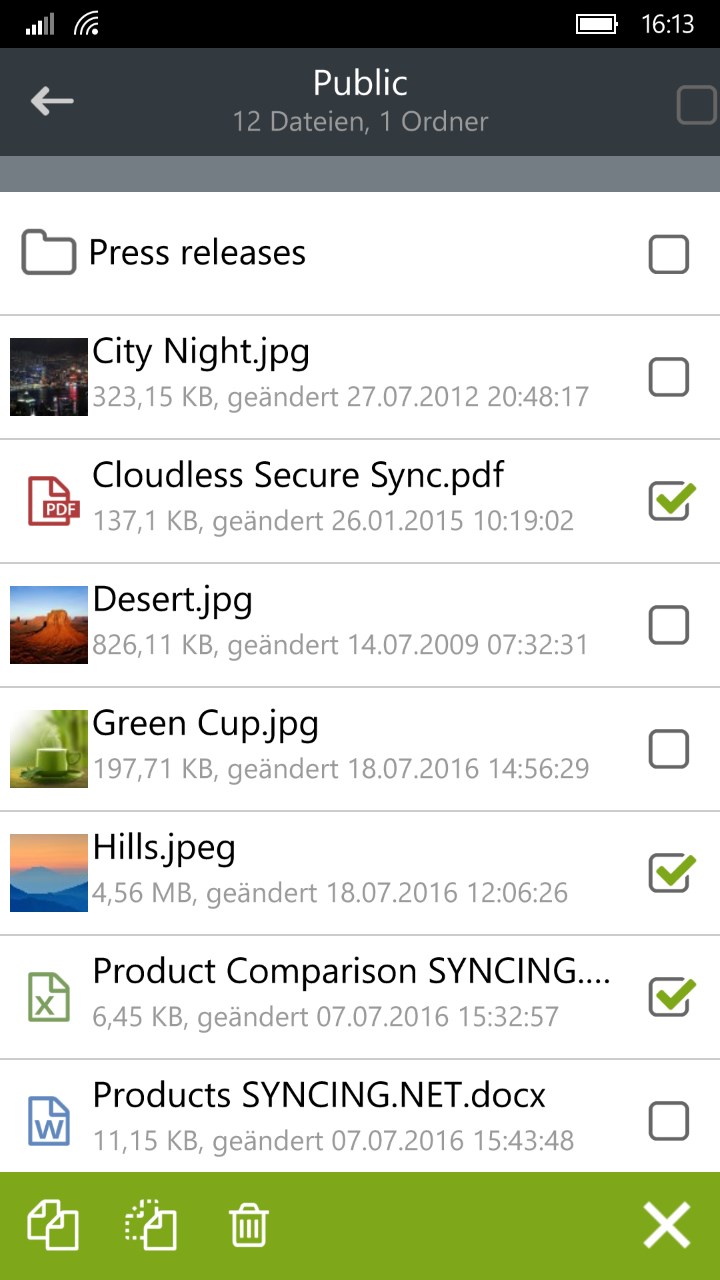Move the selected files
This screenshot has height=1280, width=720.
[151, 1225]
